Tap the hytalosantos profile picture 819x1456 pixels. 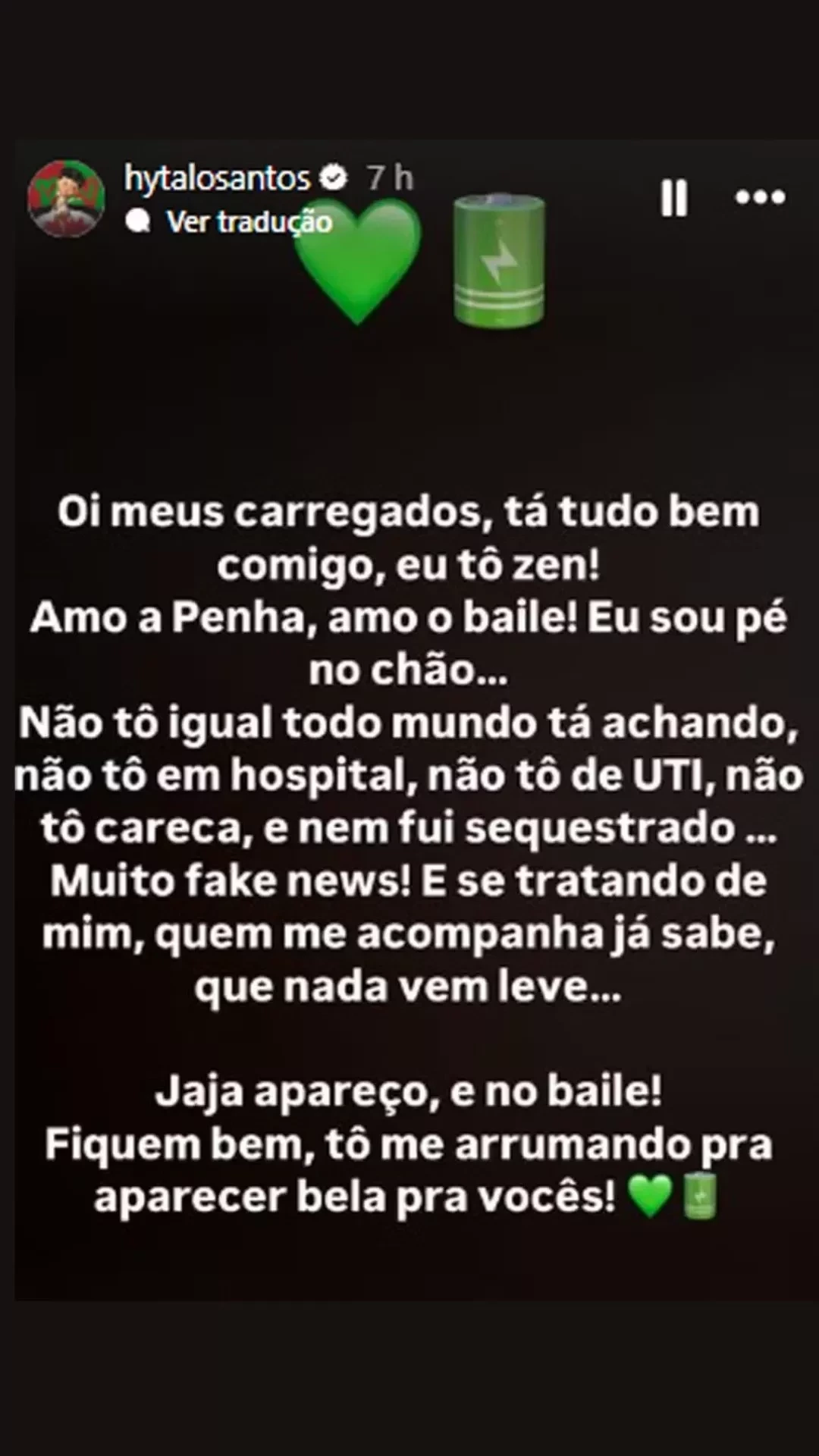66,199
